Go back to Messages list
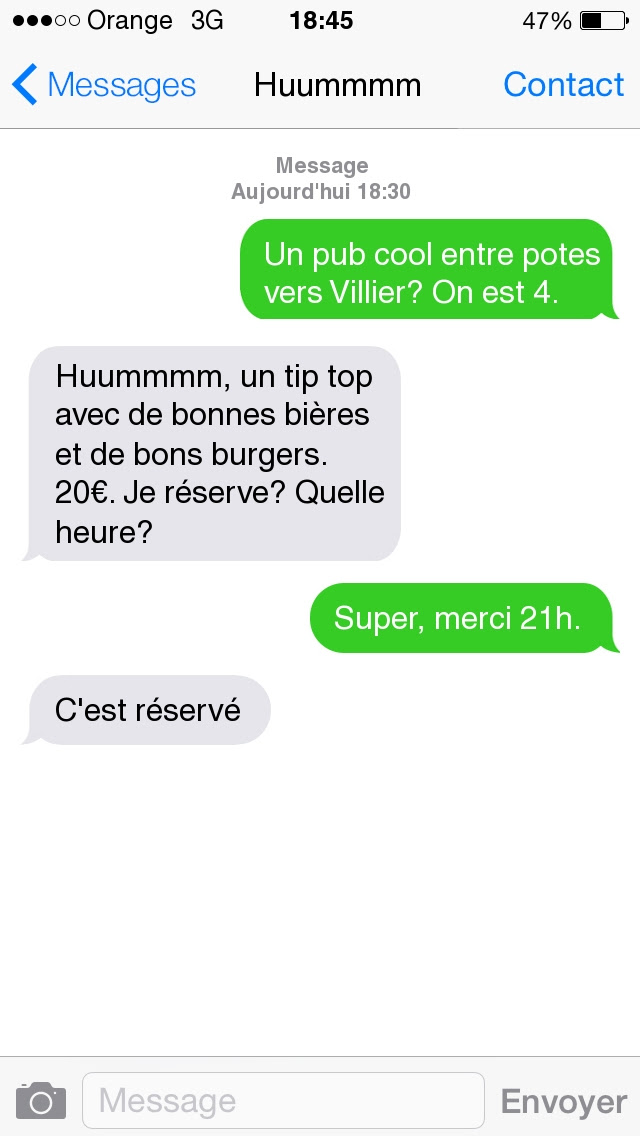The height and width of the screenshot is (1136, 640). pyautogui.click(x=104, y=85)
